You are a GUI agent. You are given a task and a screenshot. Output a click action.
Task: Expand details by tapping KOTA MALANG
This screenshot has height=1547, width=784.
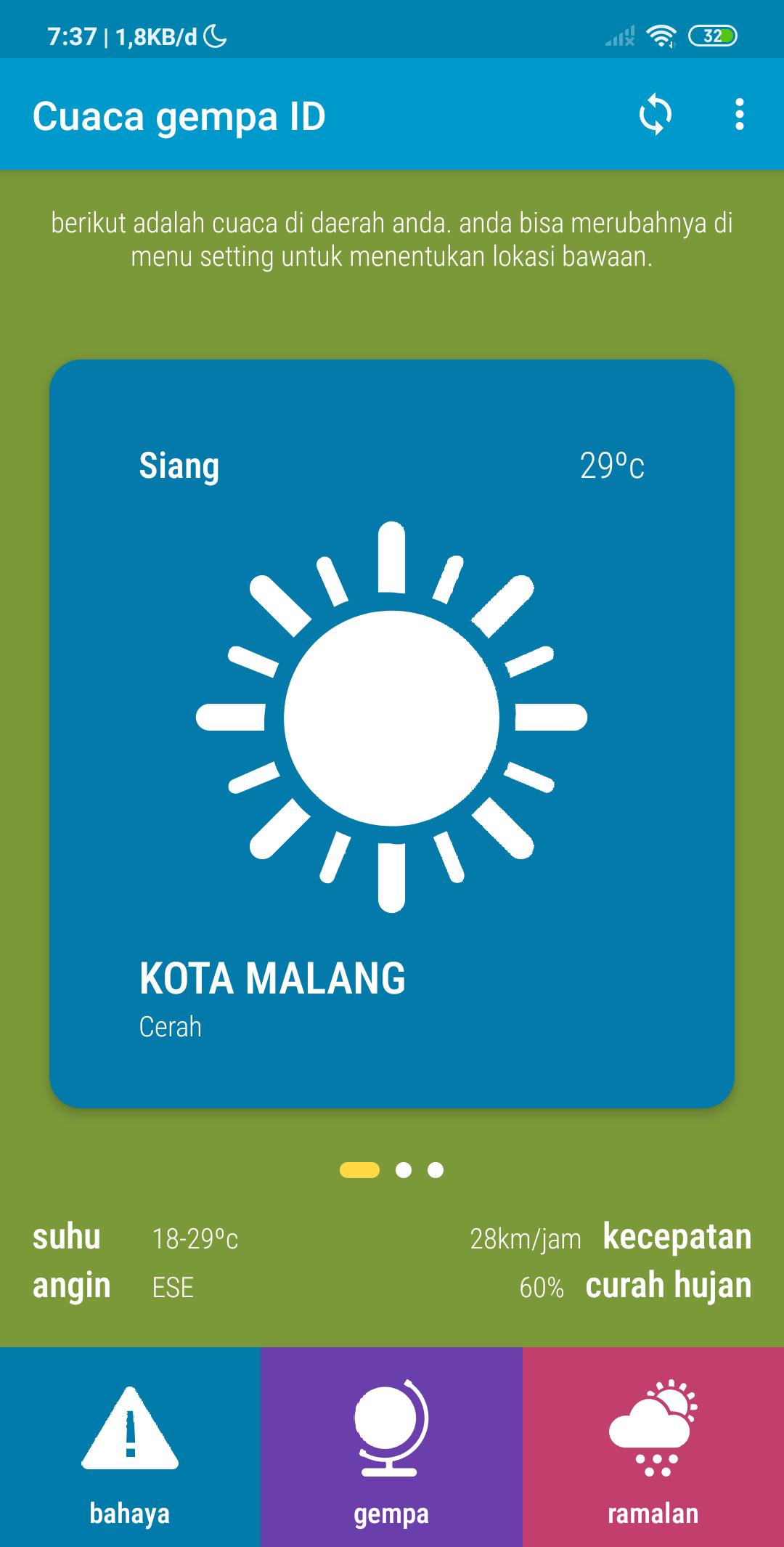click(x=272, y=979)
